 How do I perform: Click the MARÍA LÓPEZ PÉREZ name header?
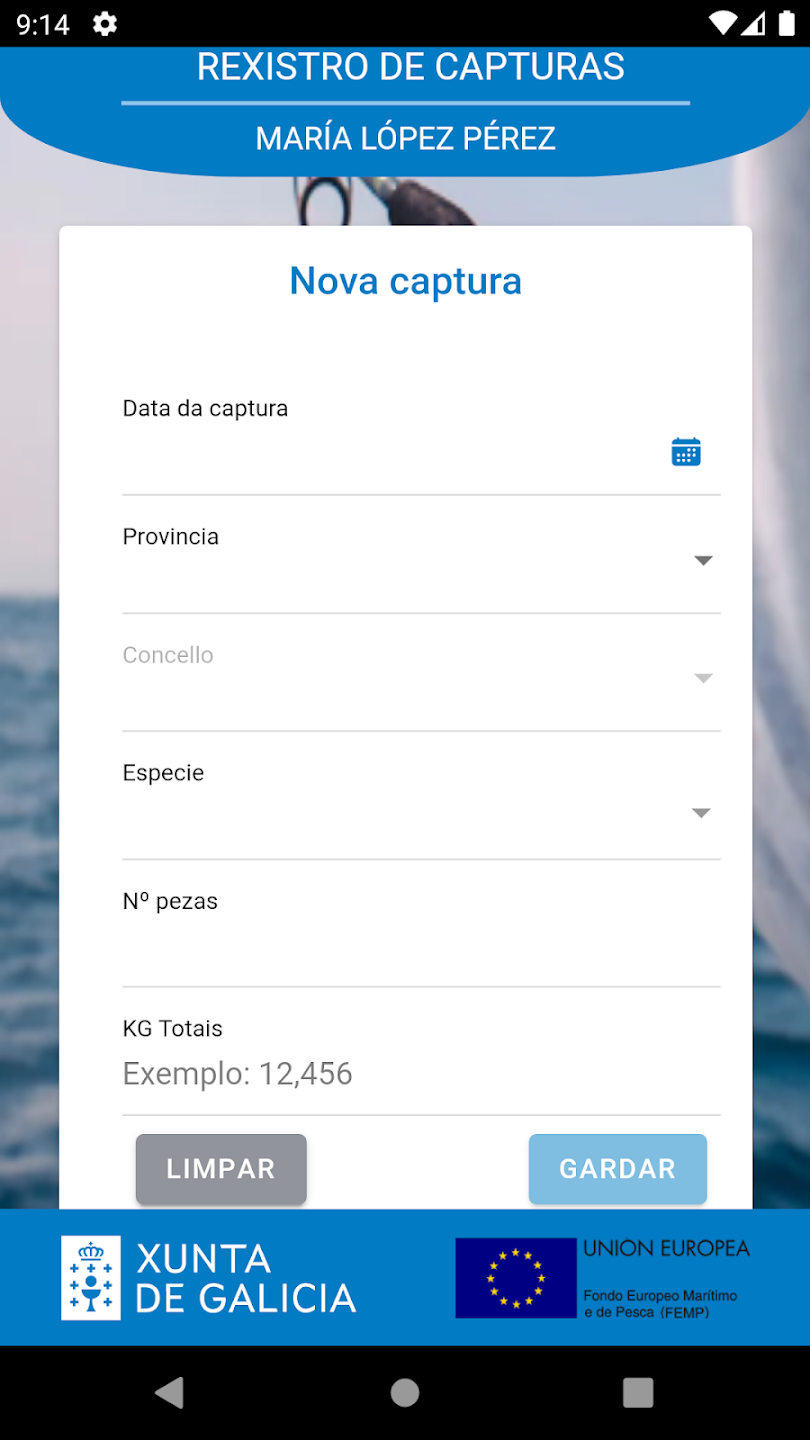coord(405,138)
